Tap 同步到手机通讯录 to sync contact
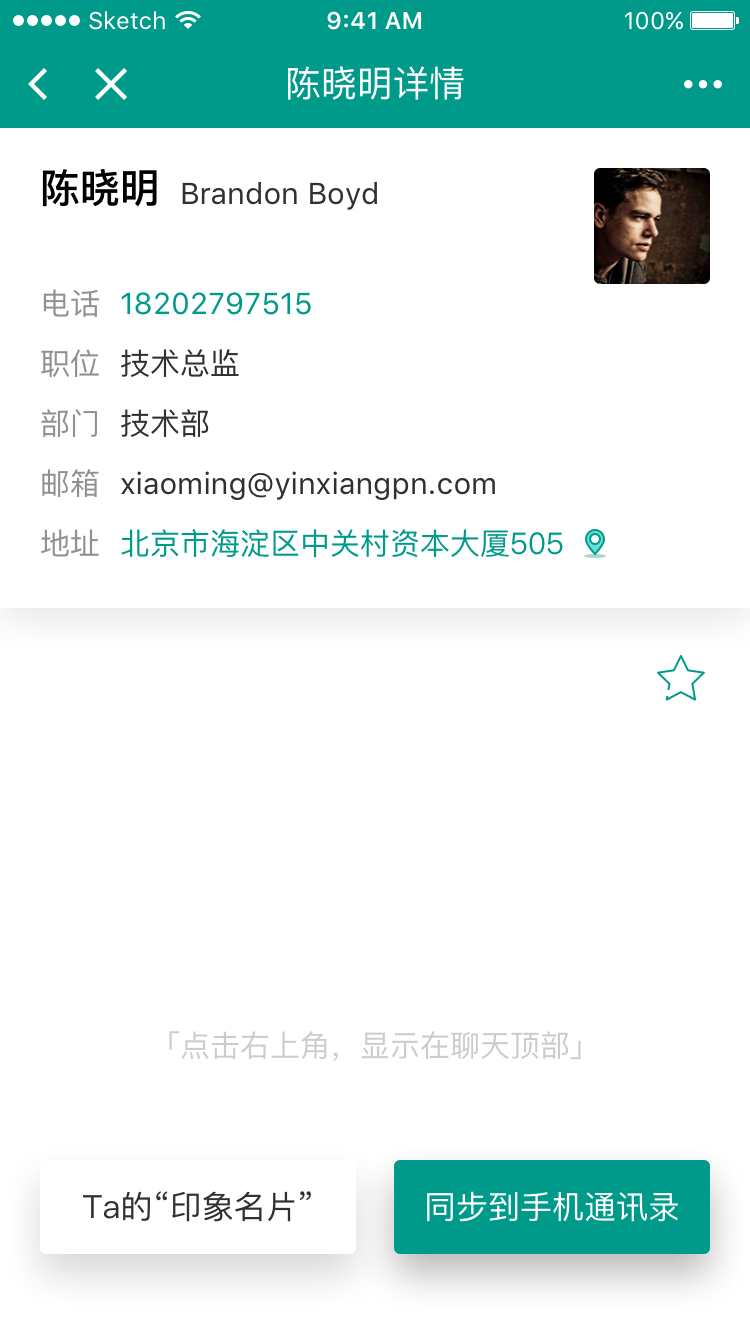Image resolution: width=750 pixels, height=1334 pixels. tap(552, 1207)
